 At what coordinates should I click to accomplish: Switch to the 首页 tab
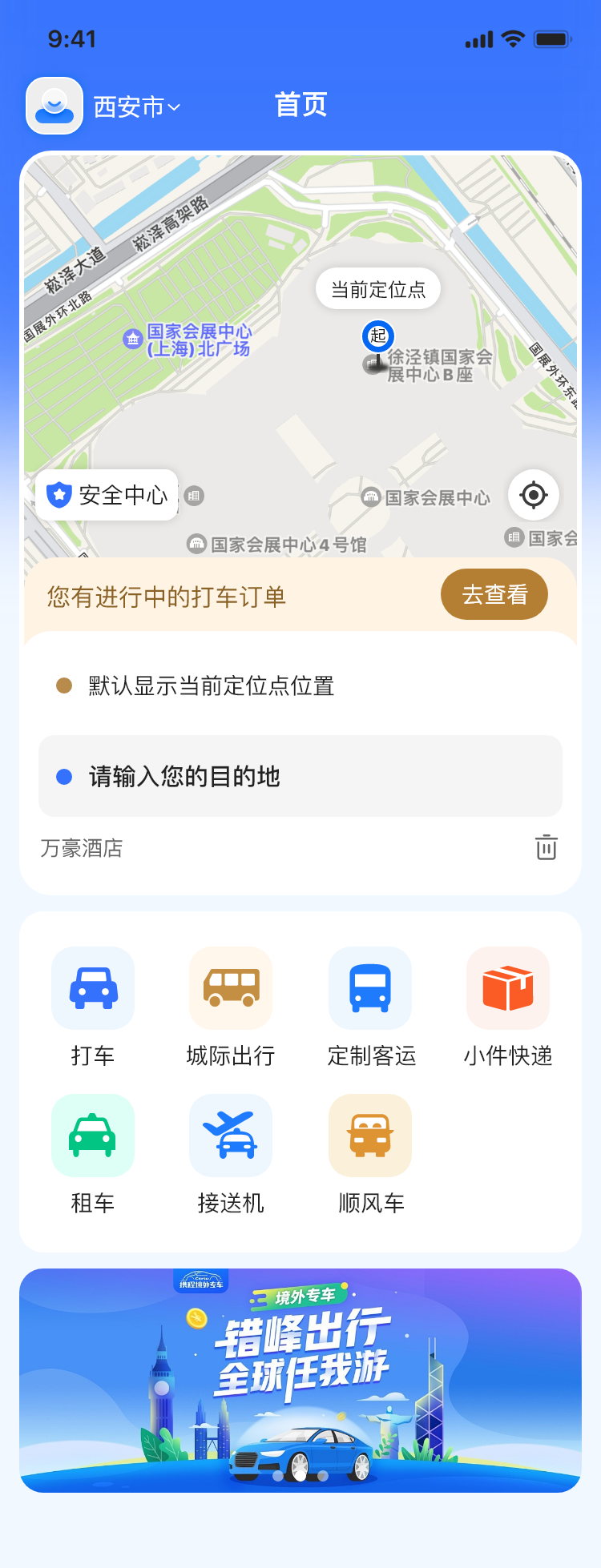tap(300, 105)
